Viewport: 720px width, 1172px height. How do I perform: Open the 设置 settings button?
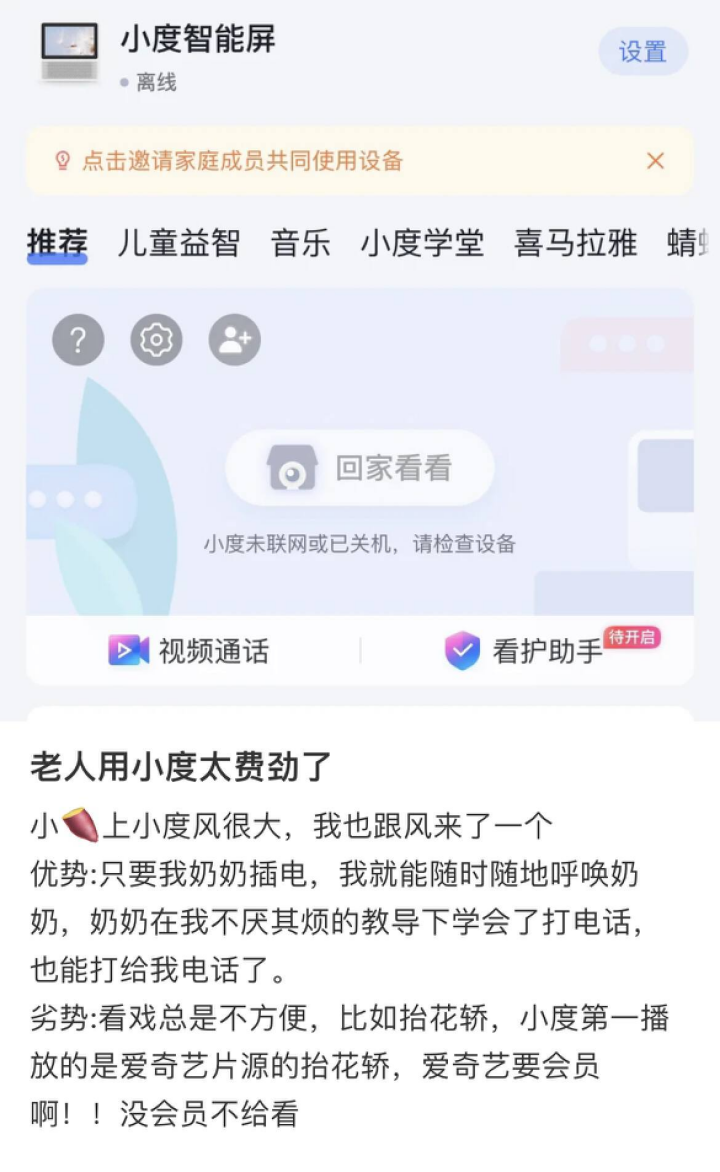click(x=643, y=52)
